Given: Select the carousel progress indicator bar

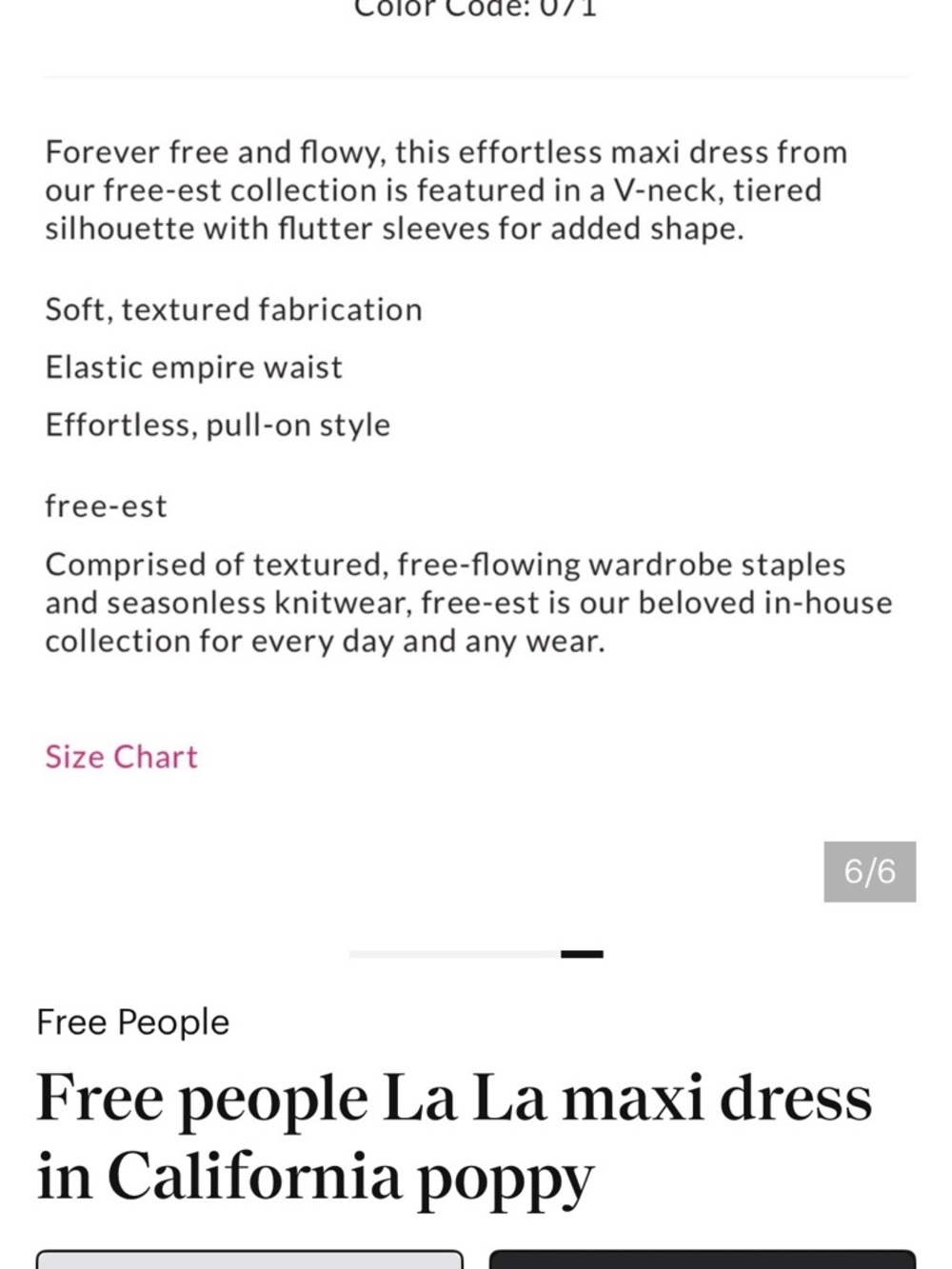Looking at the screenshot, I should point(477,953).
